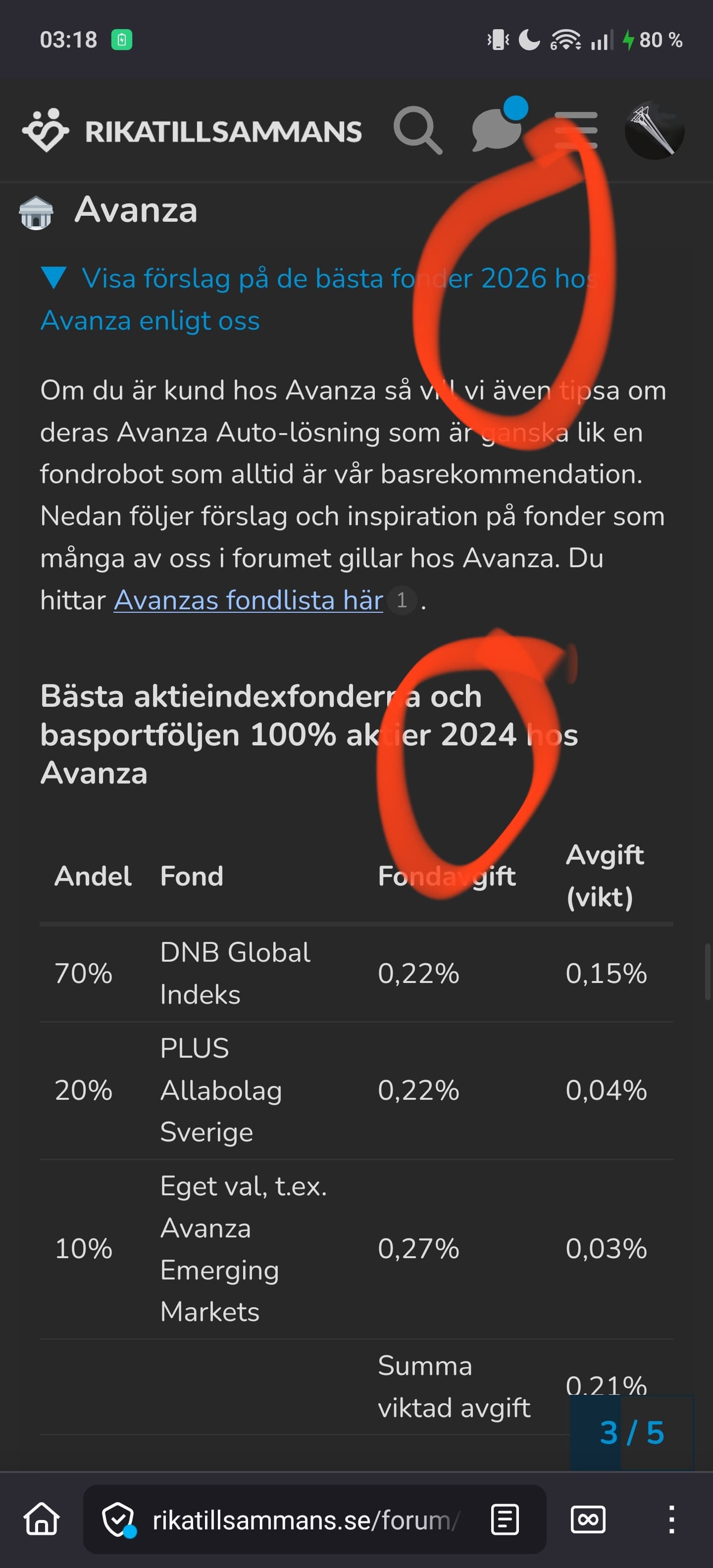Open the hamburger menu
Screen dimensions: 713x1568
576,130
